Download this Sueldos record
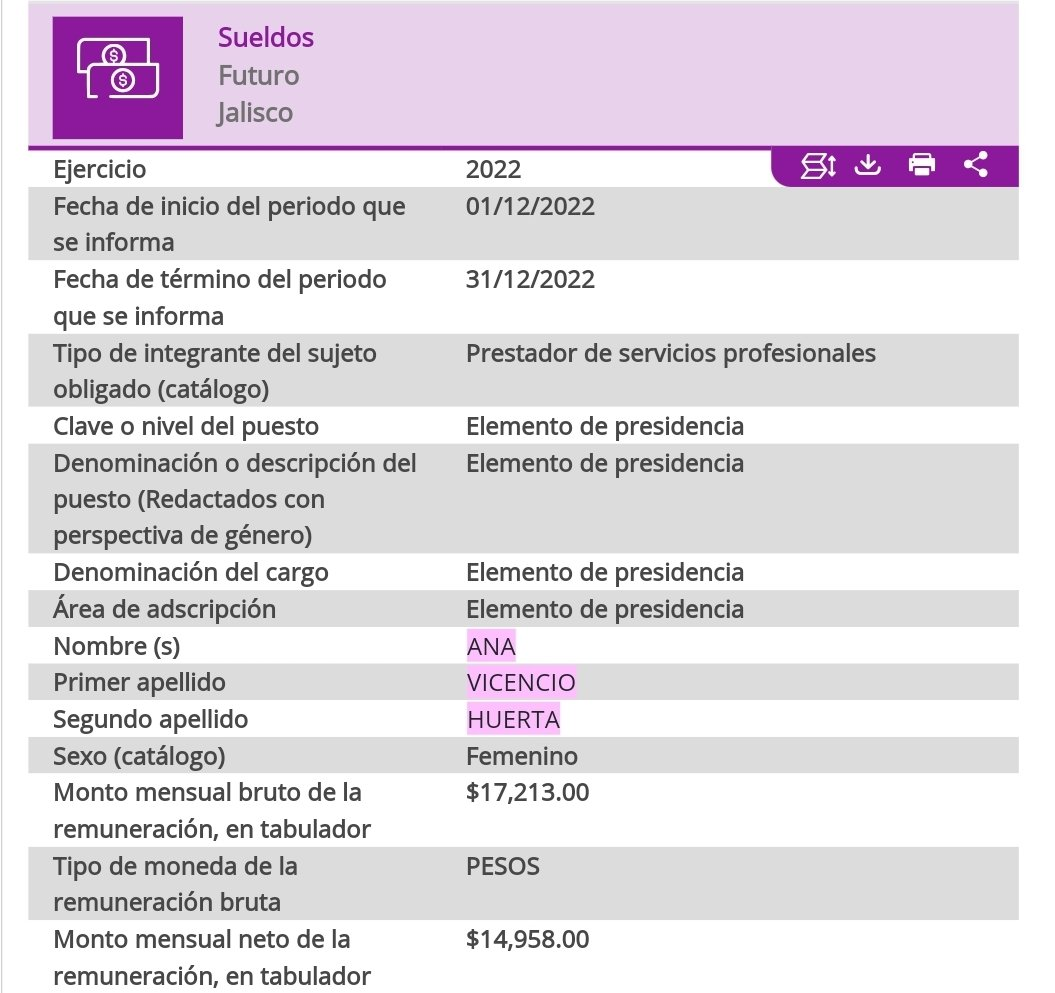 pos(868,166)
